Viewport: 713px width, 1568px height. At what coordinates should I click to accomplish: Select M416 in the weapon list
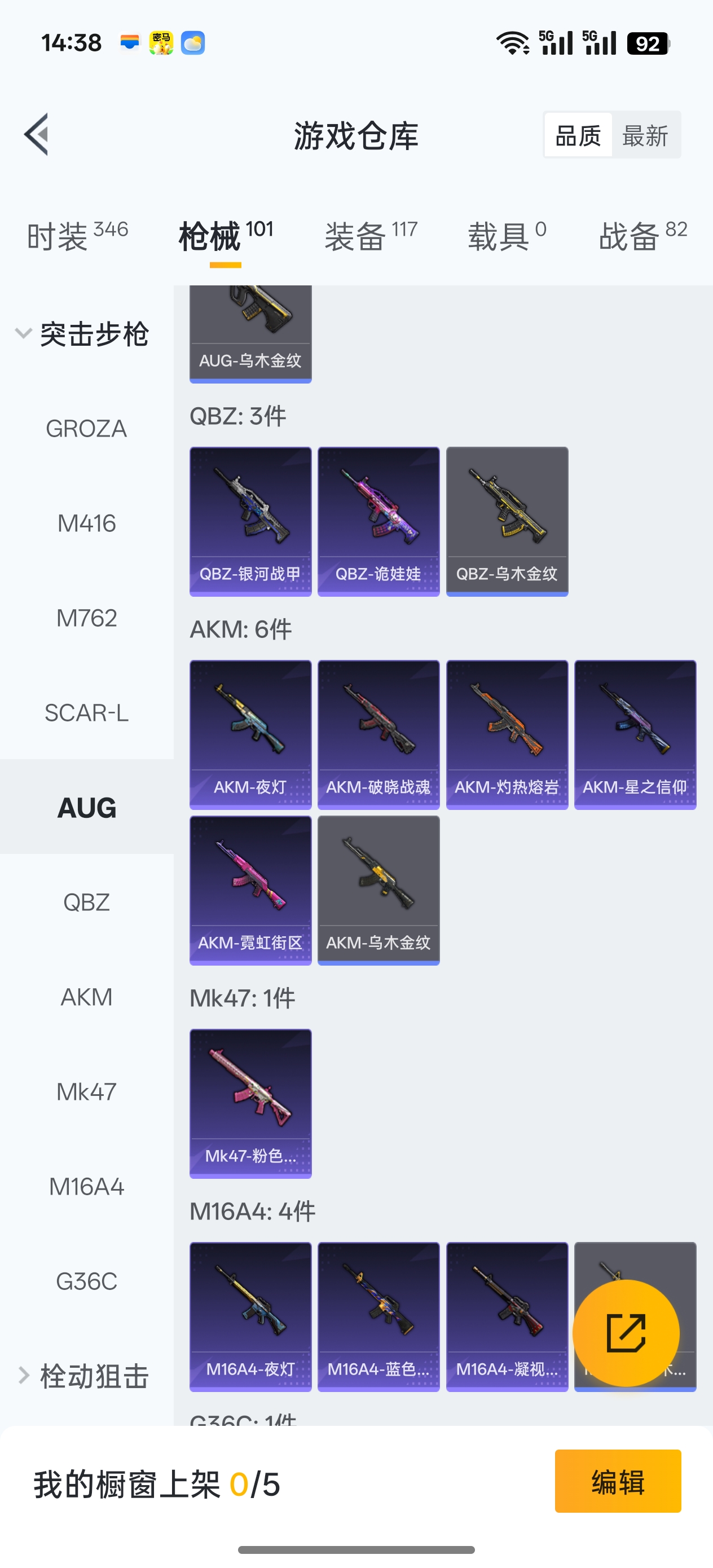[86, 523]
